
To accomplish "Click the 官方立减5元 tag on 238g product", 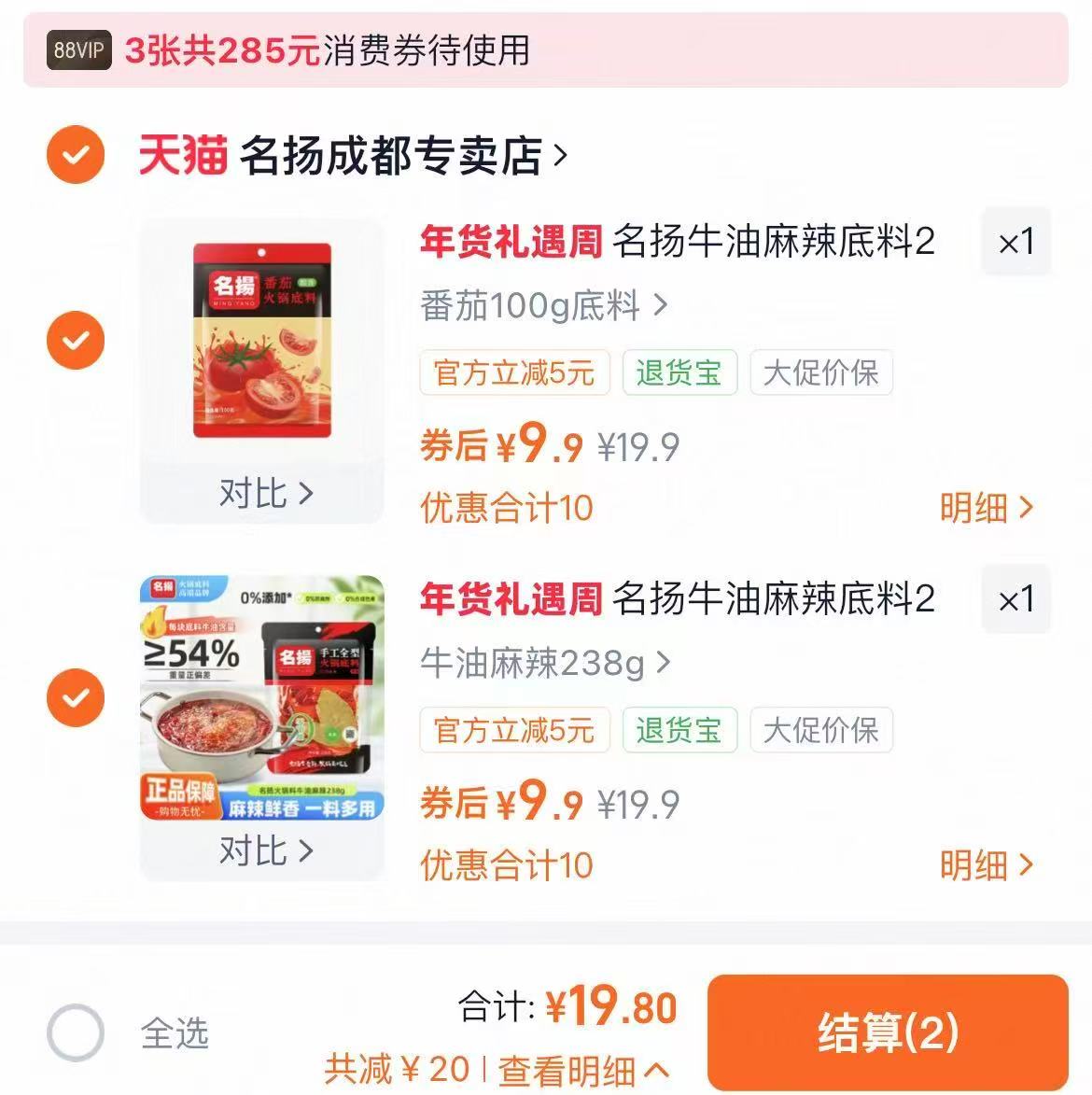I will click(x=514, y=730).
